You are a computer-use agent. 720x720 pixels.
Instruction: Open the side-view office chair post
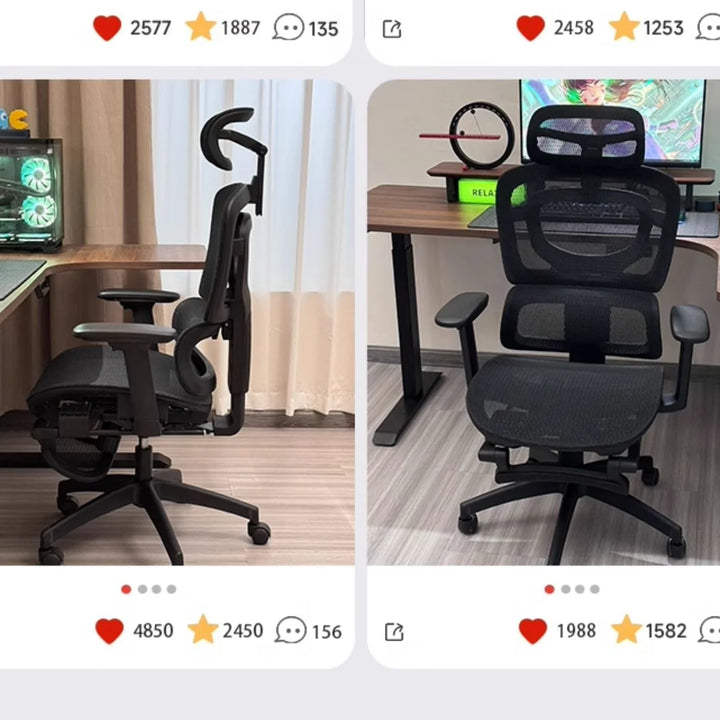click(x=176, y=322)
